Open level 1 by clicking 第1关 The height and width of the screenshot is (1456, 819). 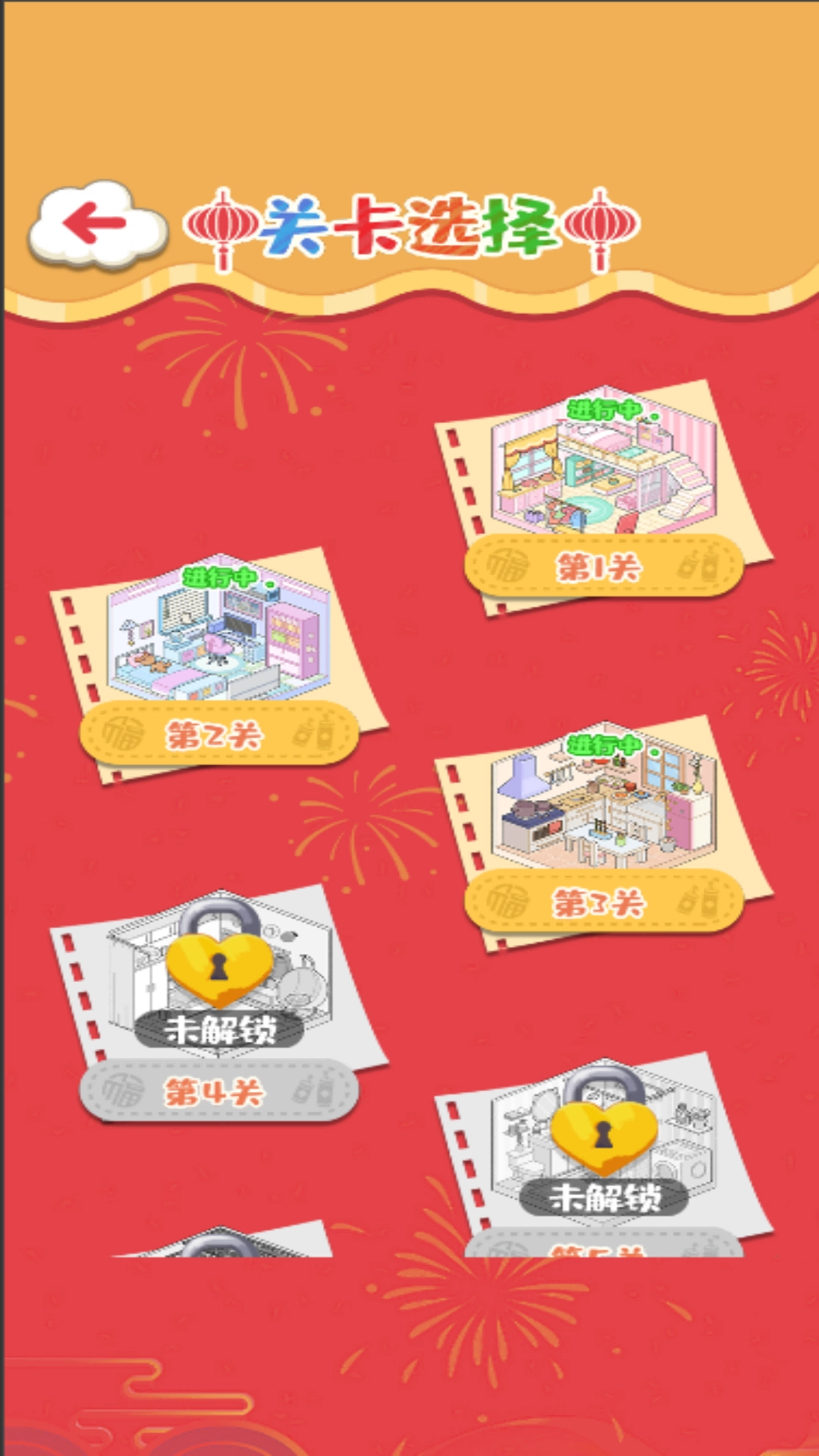click(x=599, y=568)
